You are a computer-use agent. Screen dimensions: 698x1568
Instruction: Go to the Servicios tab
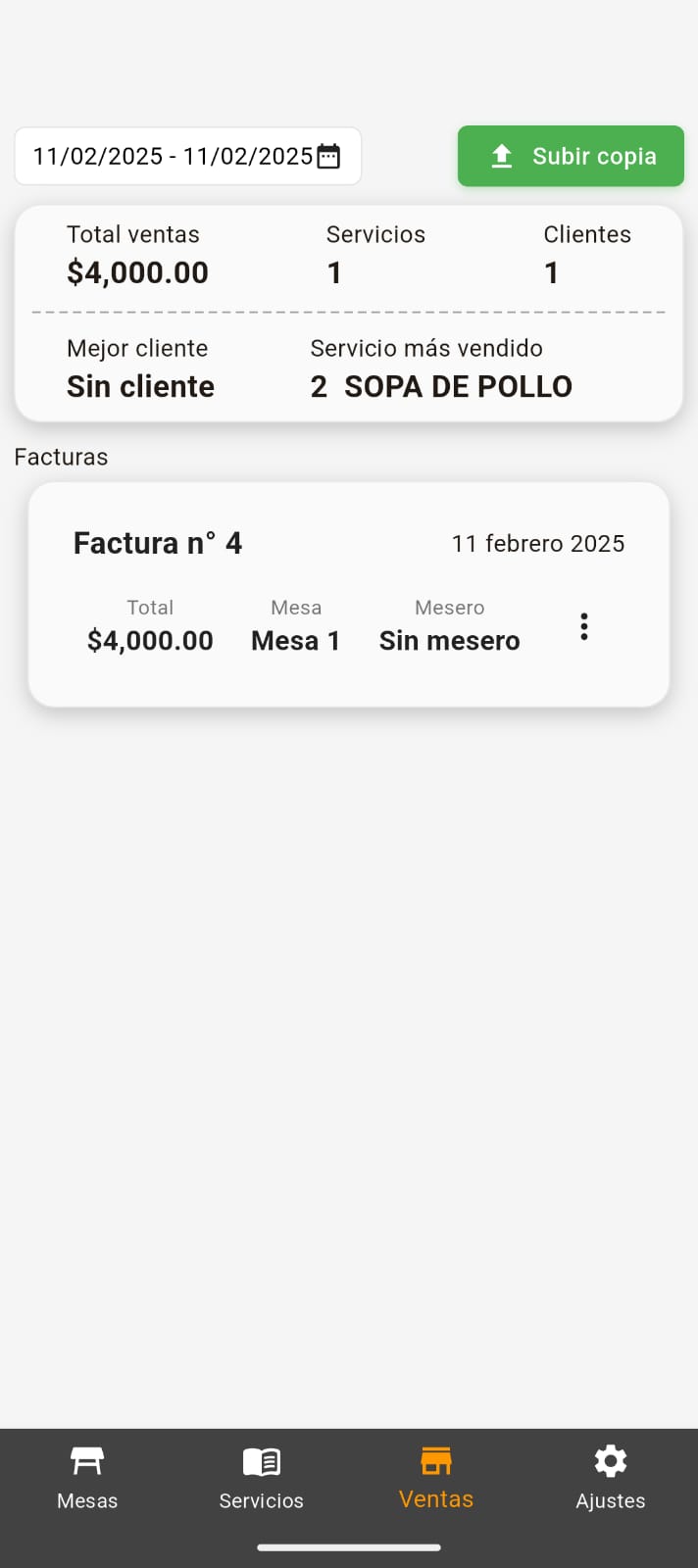point(262,1478)
